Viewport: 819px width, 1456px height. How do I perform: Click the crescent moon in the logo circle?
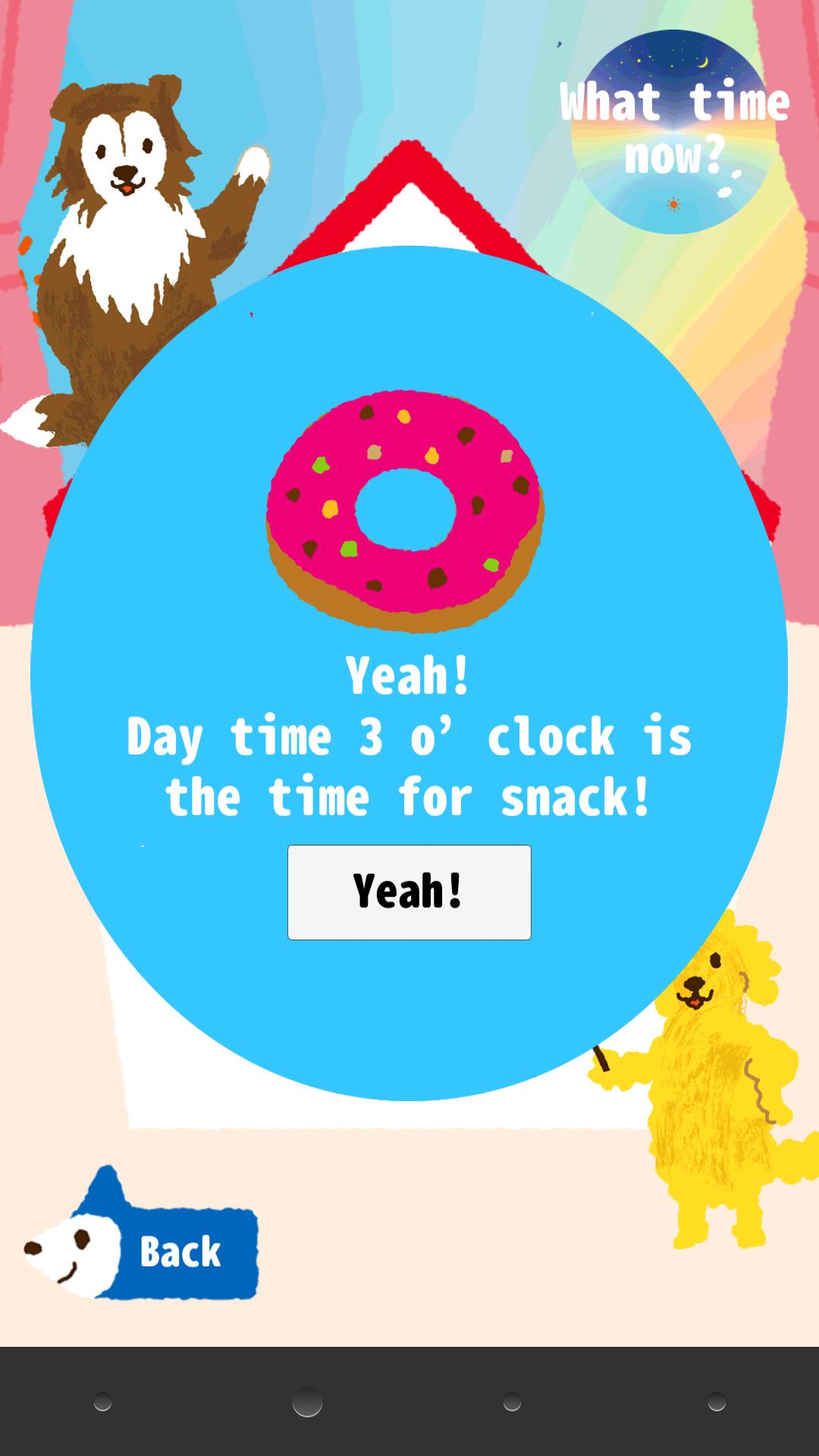coord(703,62)
